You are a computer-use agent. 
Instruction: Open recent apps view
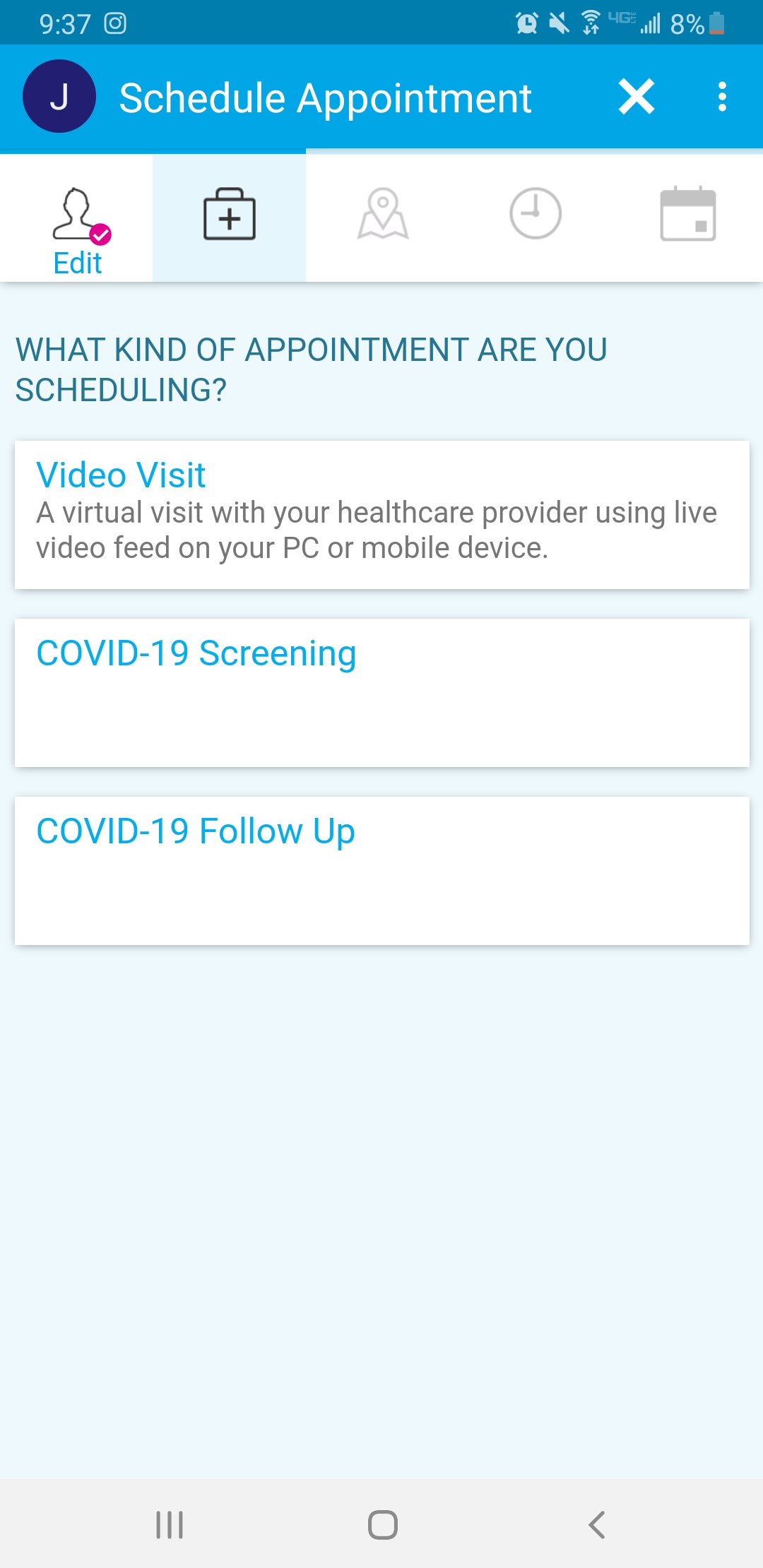[170, 1524]
